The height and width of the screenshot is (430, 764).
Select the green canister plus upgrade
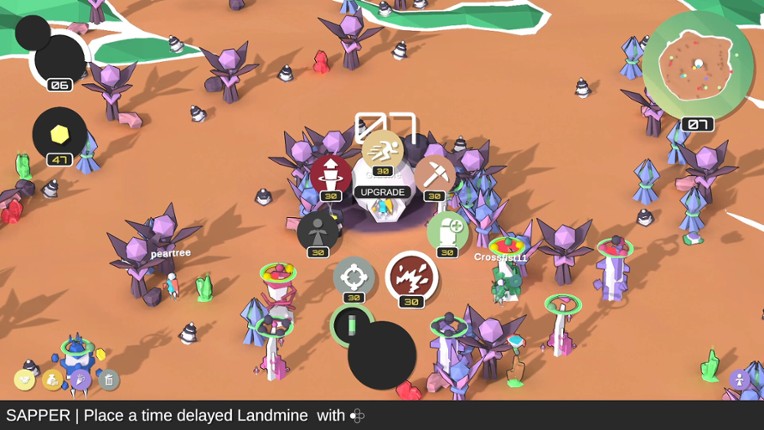coord(447,231)
